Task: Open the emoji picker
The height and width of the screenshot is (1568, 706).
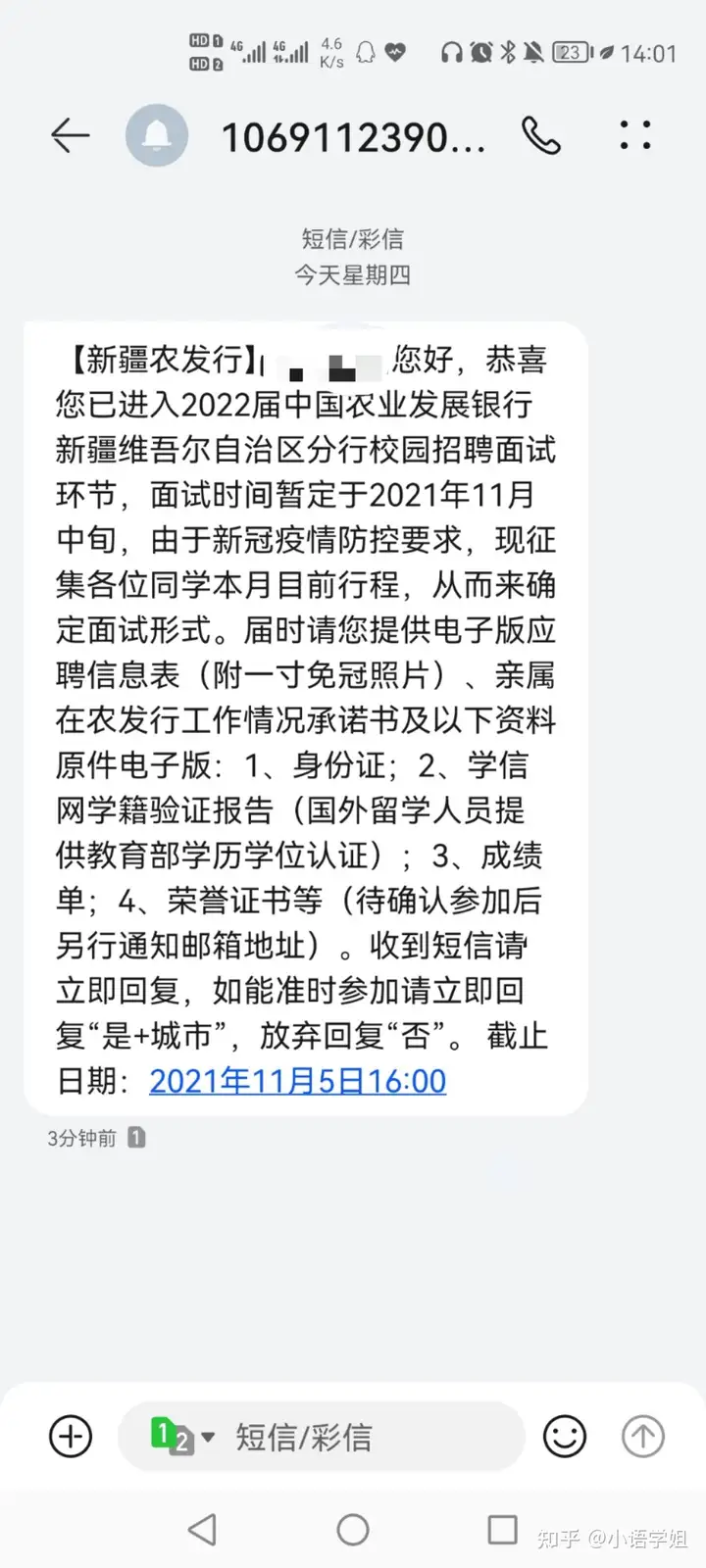Action: coord(565,1437)
